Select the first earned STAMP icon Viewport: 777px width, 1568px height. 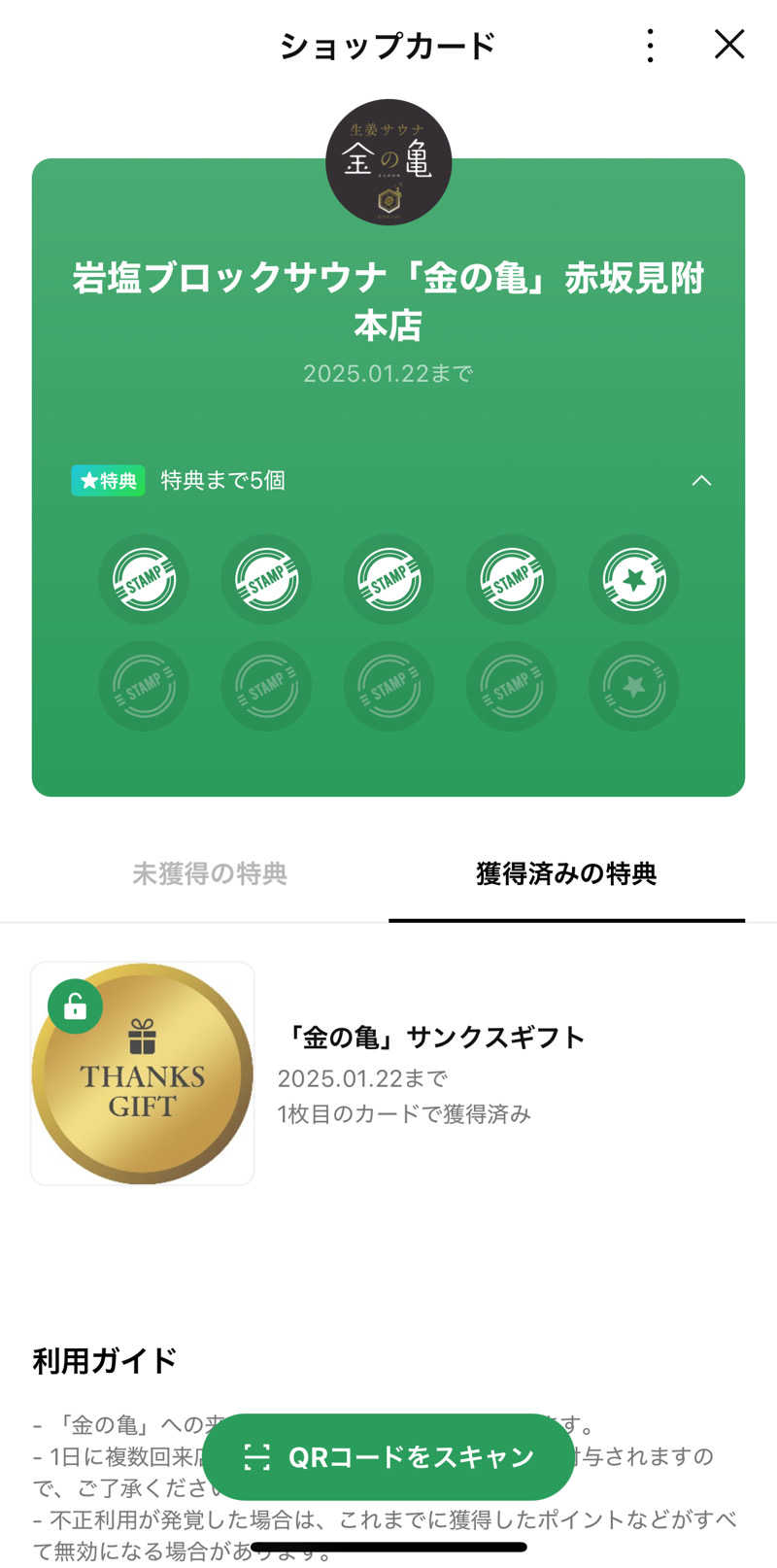click(143, 580)
